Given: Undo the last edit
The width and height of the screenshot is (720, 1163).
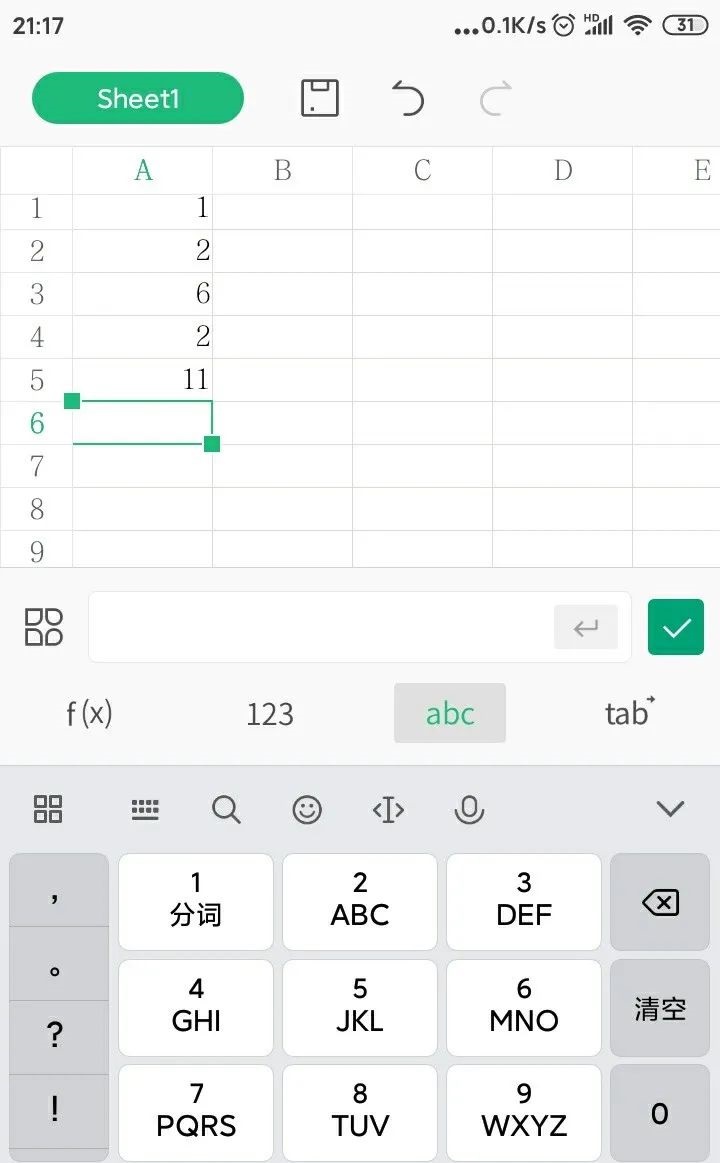Looking at the screenshot, I should point(408,98).
